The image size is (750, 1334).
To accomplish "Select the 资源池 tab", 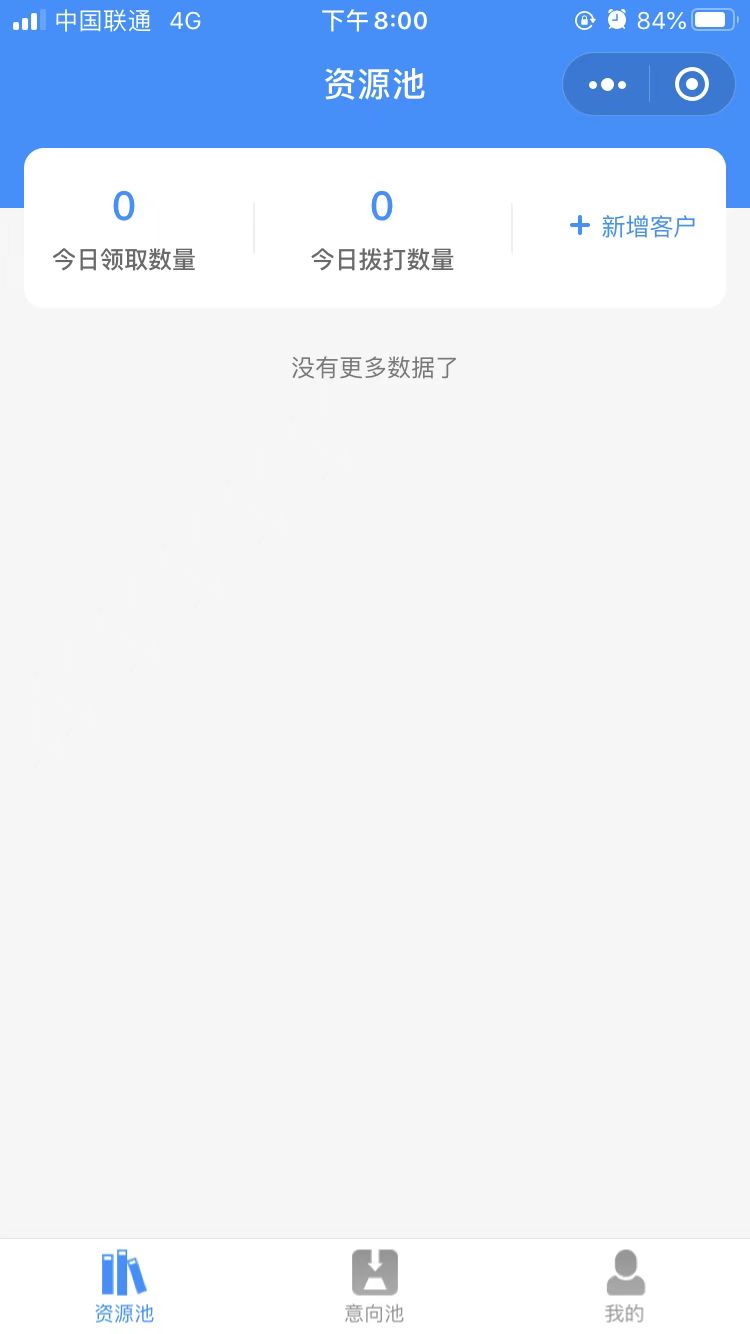I will [124, 1287].
